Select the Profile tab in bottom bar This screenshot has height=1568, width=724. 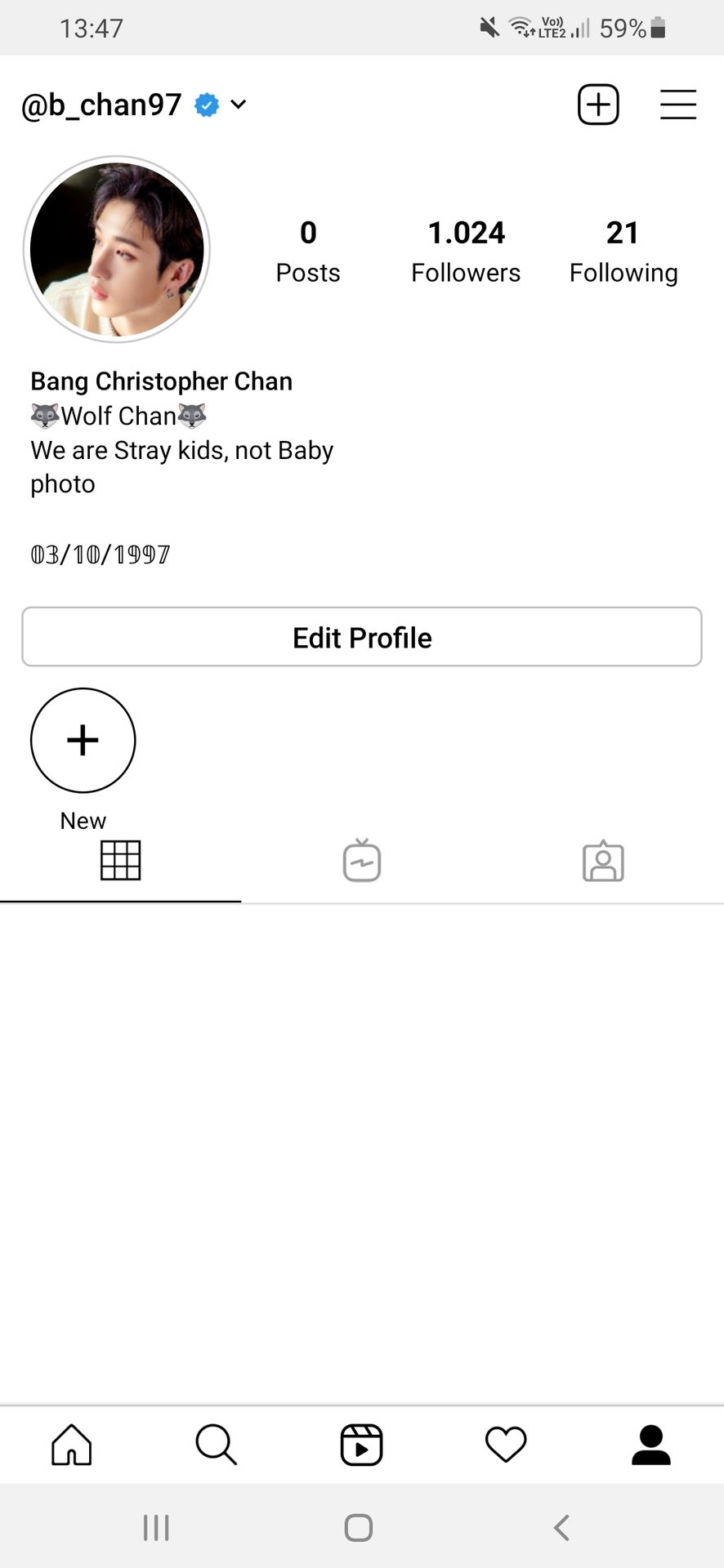[x=651, y=1445]
